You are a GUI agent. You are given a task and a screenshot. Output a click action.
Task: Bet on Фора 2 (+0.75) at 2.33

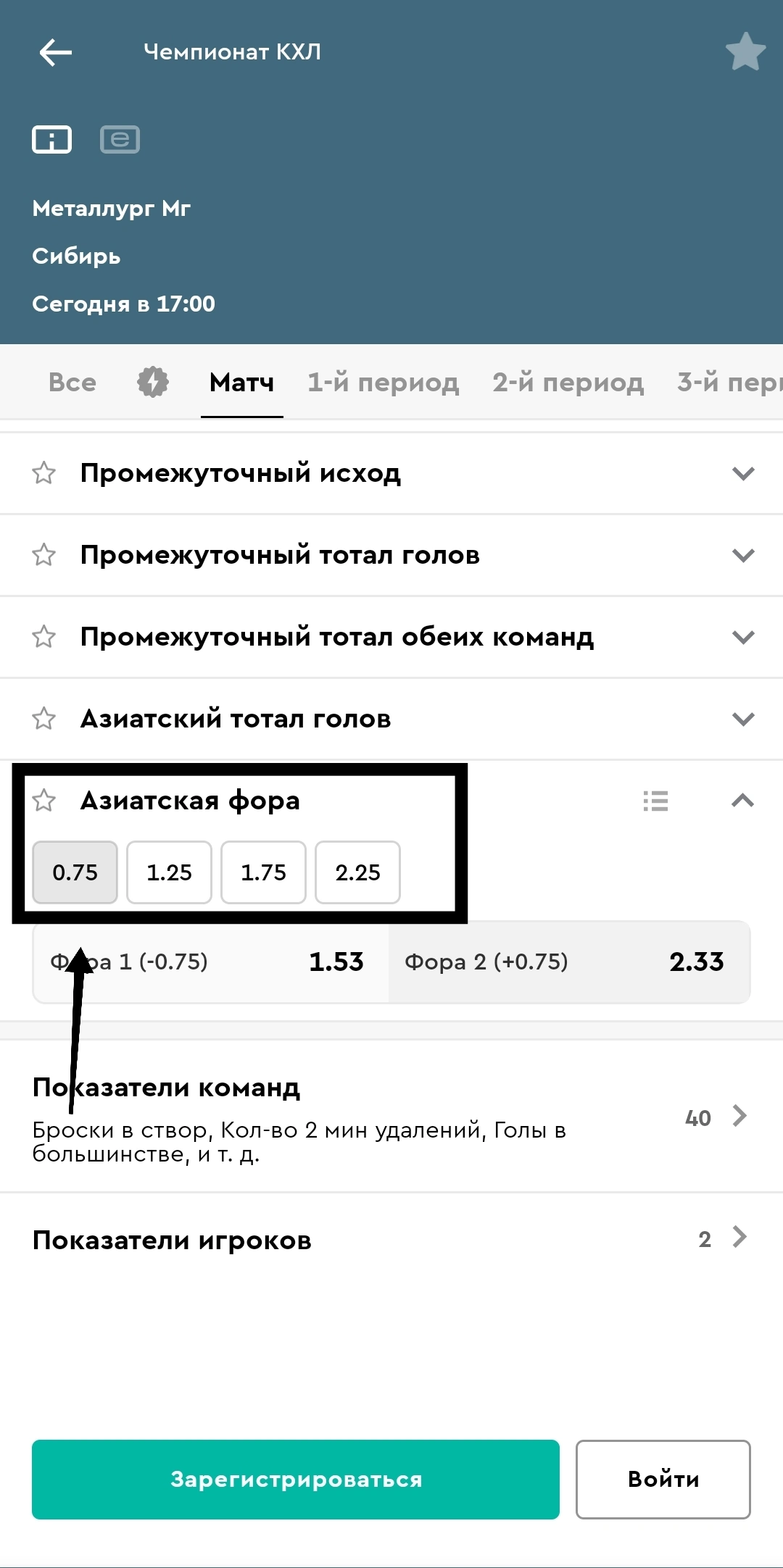[x=569, y=962]
